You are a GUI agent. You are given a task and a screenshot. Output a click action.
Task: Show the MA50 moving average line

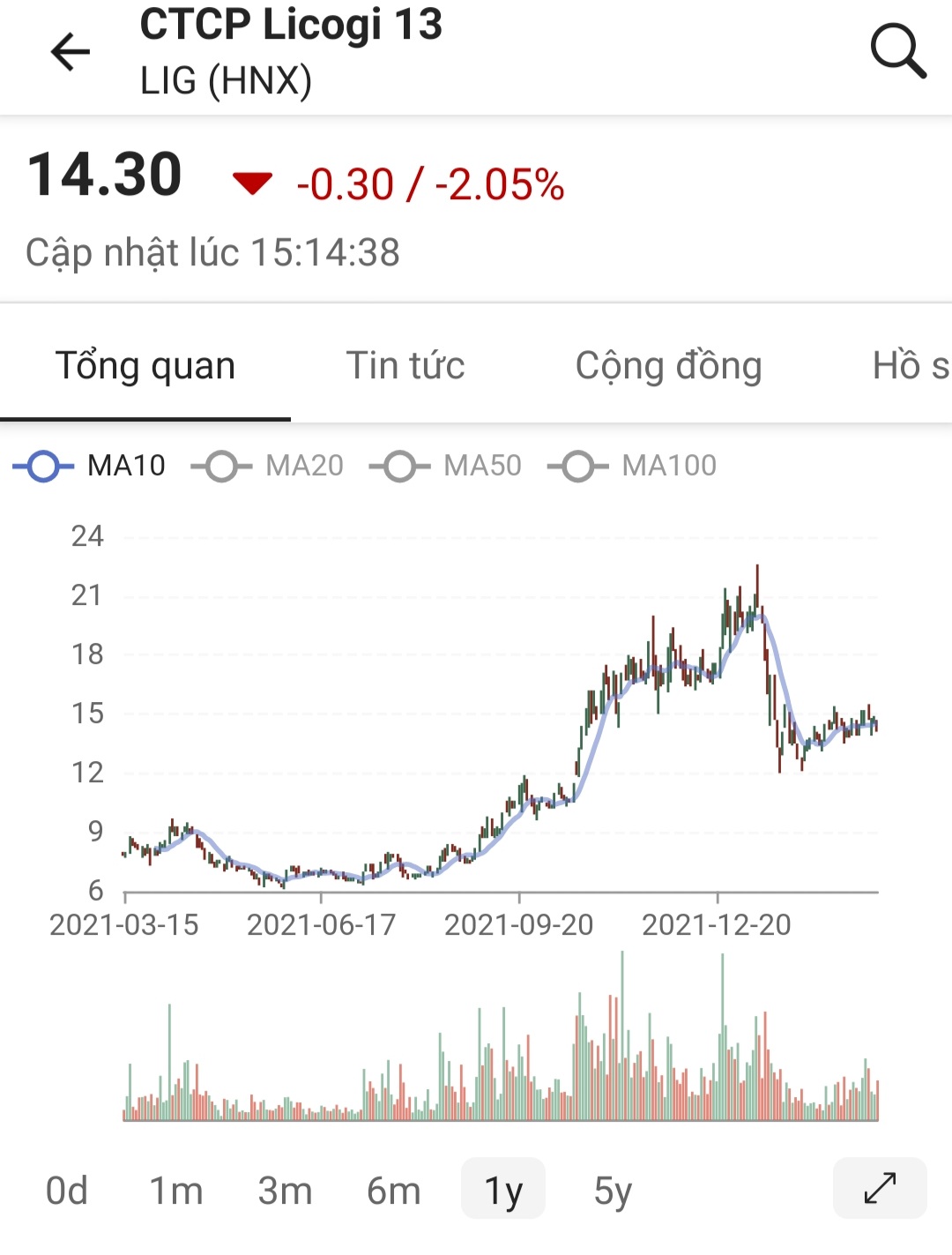(446, 466)
